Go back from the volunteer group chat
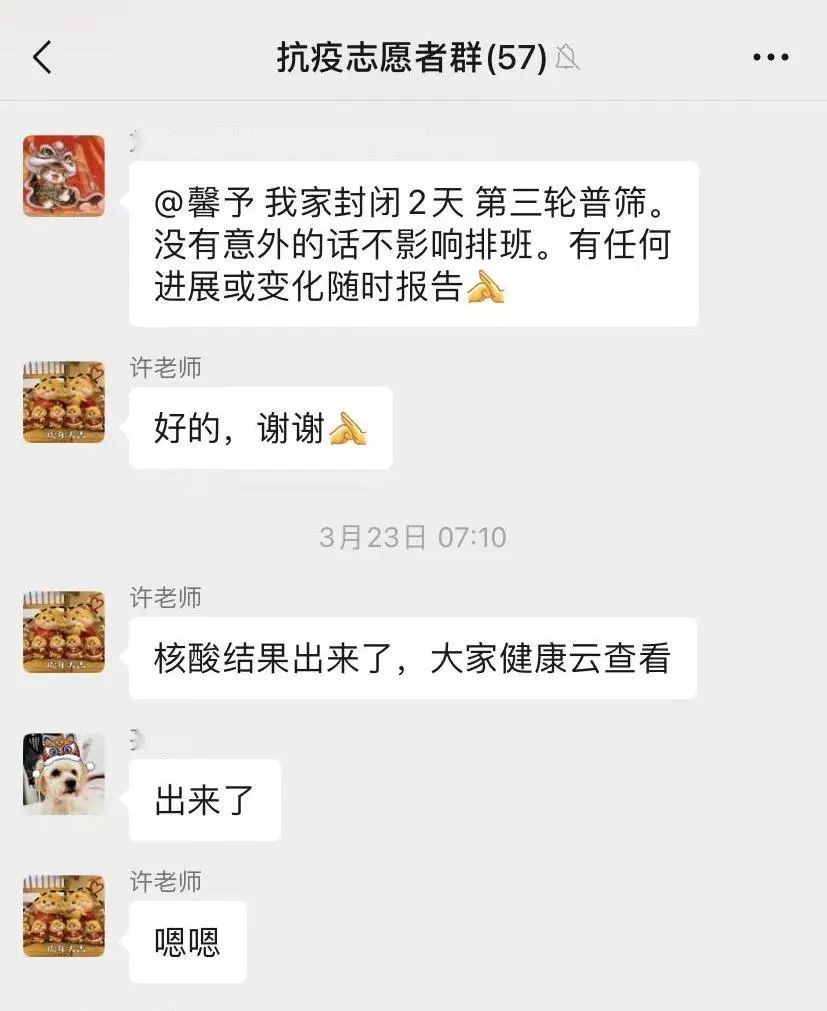Viewport: 827px width, 1011px height. [42, 58]
